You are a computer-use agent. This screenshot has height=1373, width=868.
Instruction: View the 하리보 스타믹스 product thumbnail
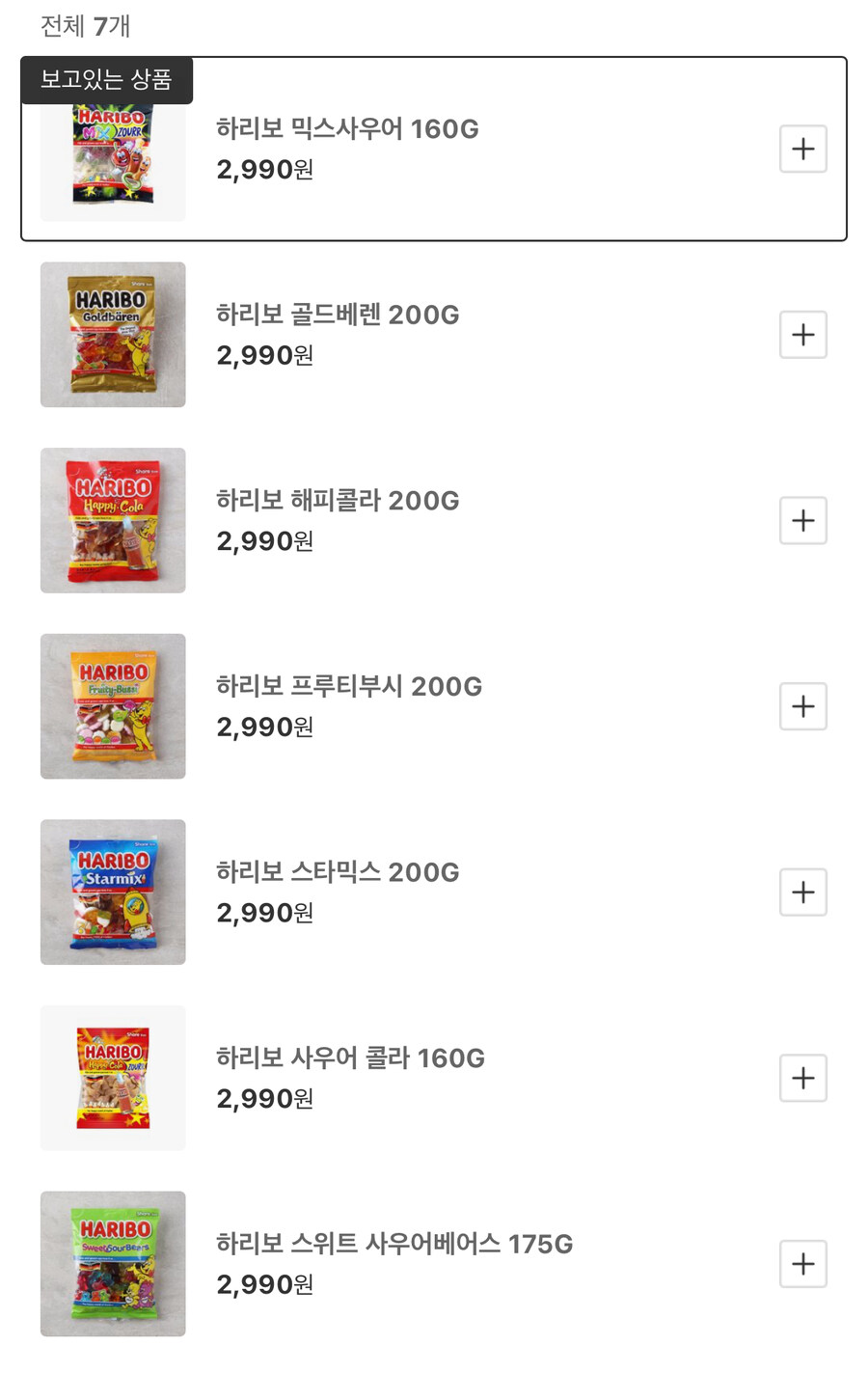coord(112,892)
